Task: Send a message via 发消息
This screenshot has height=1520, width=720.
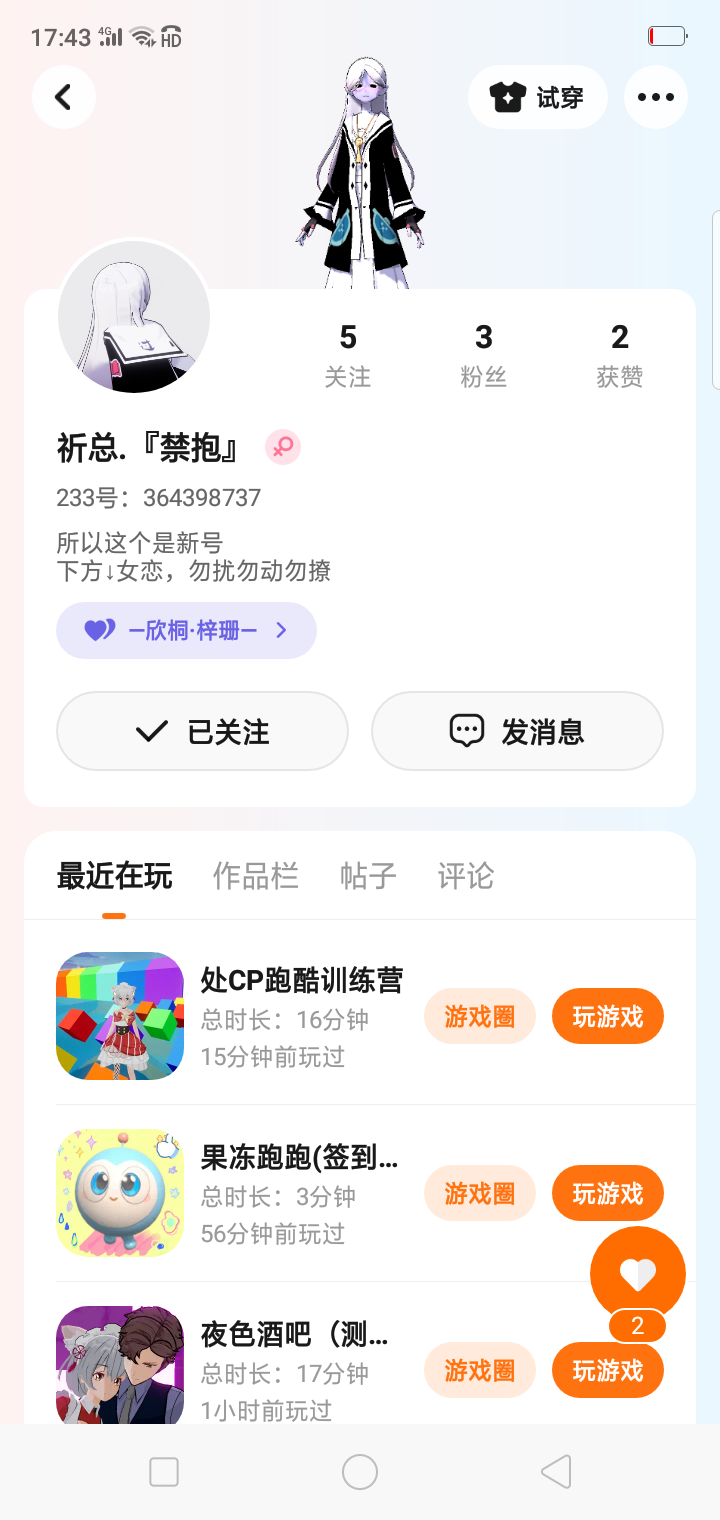Action: [x=517, y=731]
